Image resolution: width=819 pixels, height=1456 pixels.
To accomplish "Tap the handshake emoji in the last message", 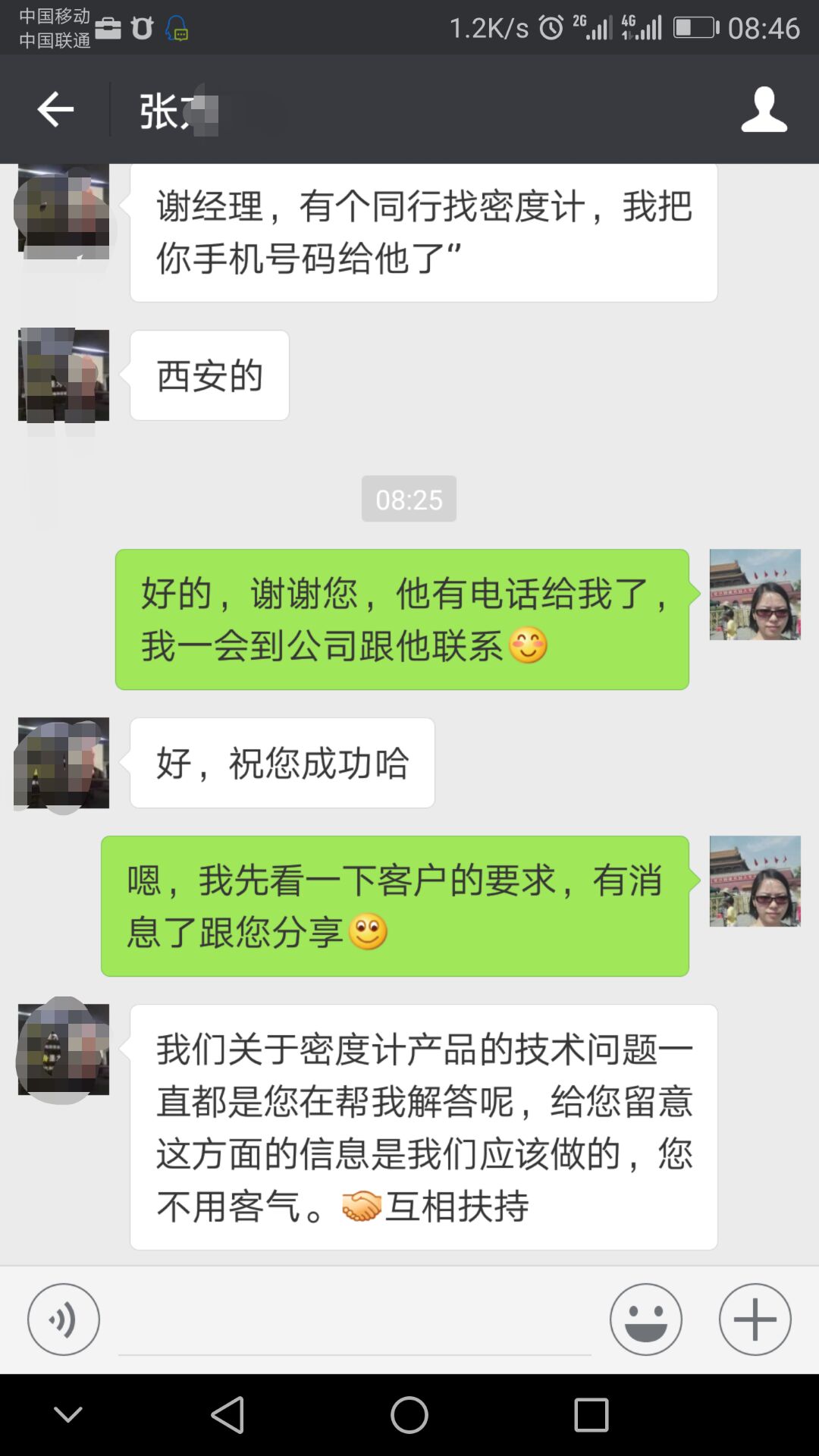I will pyautogui.click(x=362, y=1203).
